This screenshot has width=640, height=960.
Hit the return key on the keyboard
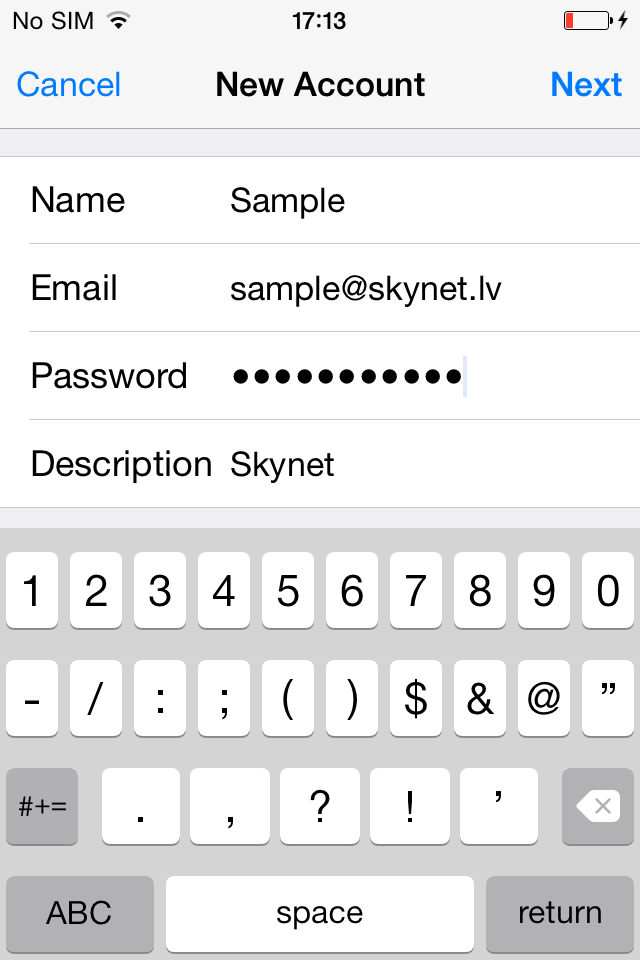tap(559, 913)
